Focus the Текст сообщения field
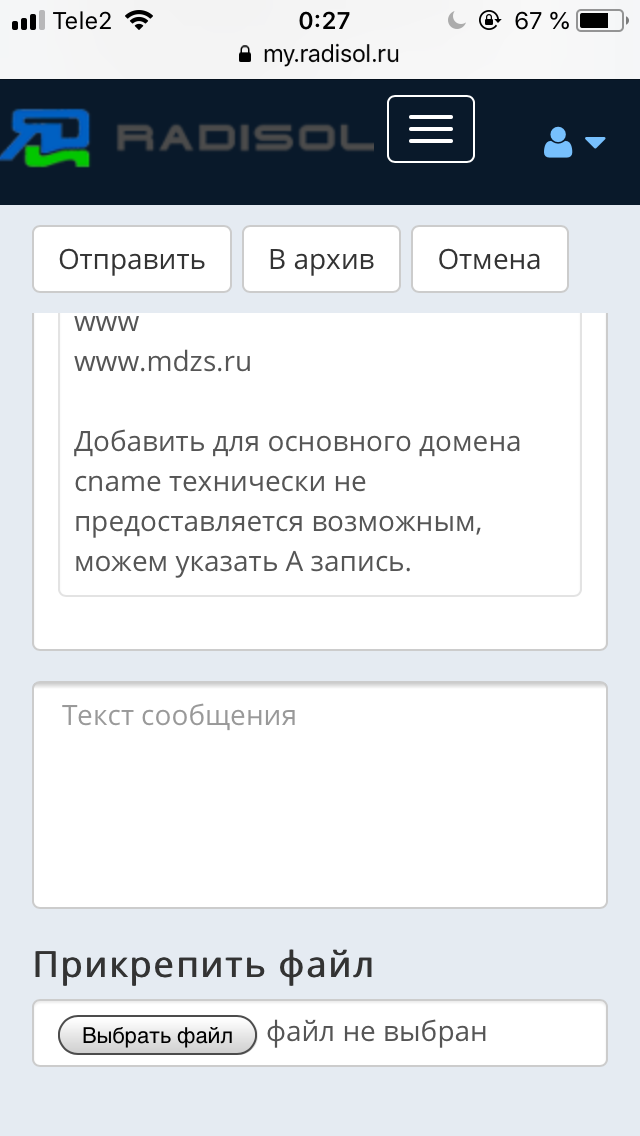The image size is (640, 1136). (320, 795)
